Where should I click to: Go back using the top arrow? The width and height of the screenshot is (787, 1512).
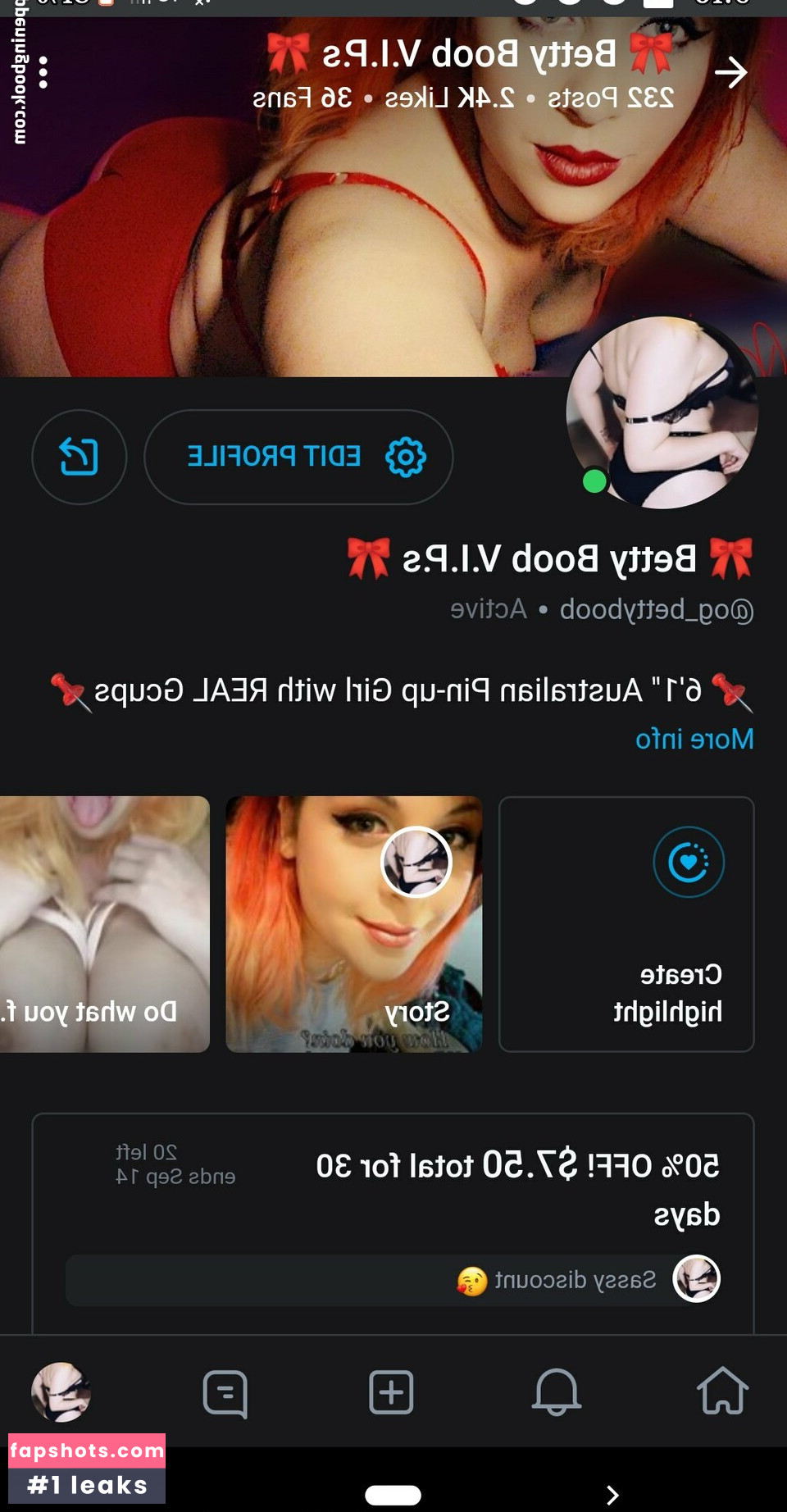[x=730, y=73]
